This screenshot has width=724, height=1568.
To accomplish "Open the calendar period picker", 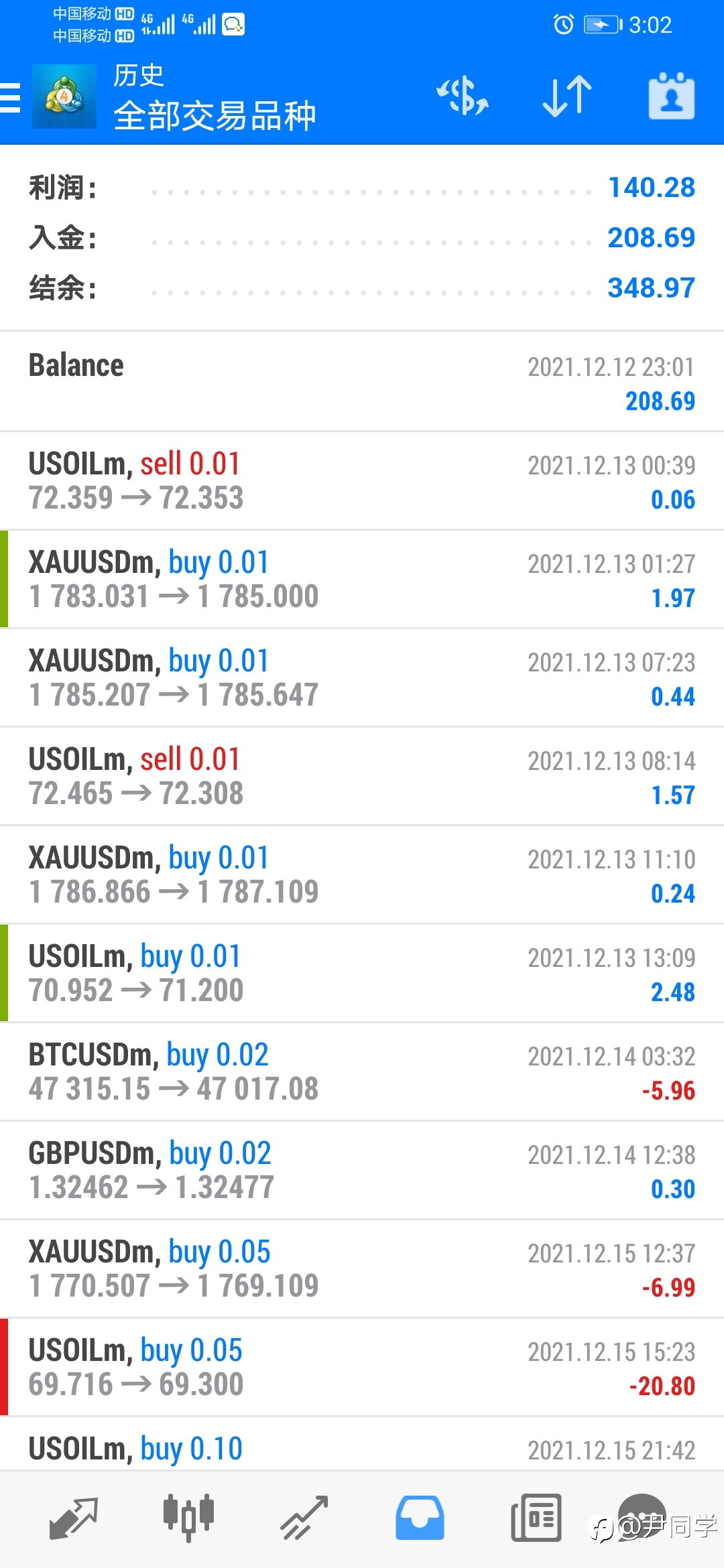I will [x=671, y=96].
